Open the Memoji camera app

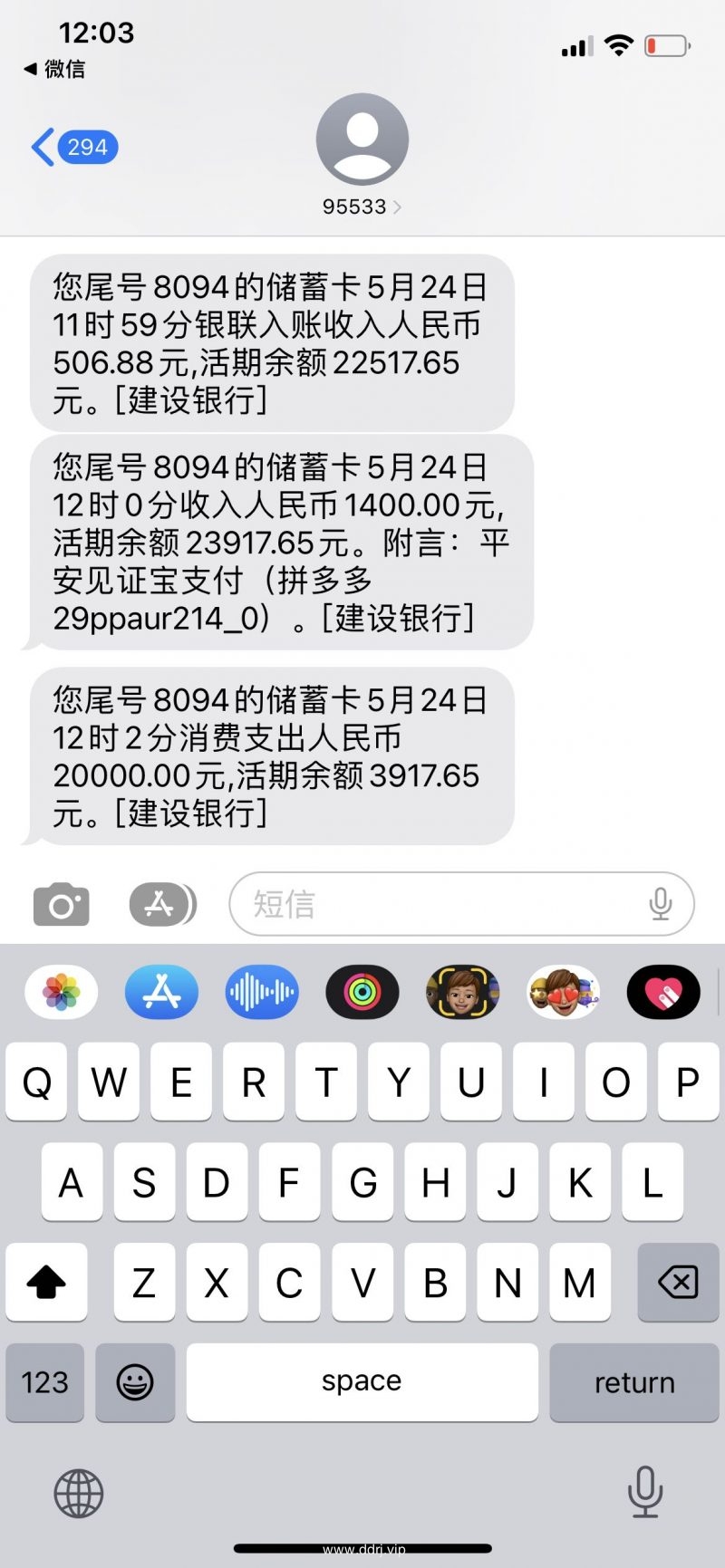462,993
